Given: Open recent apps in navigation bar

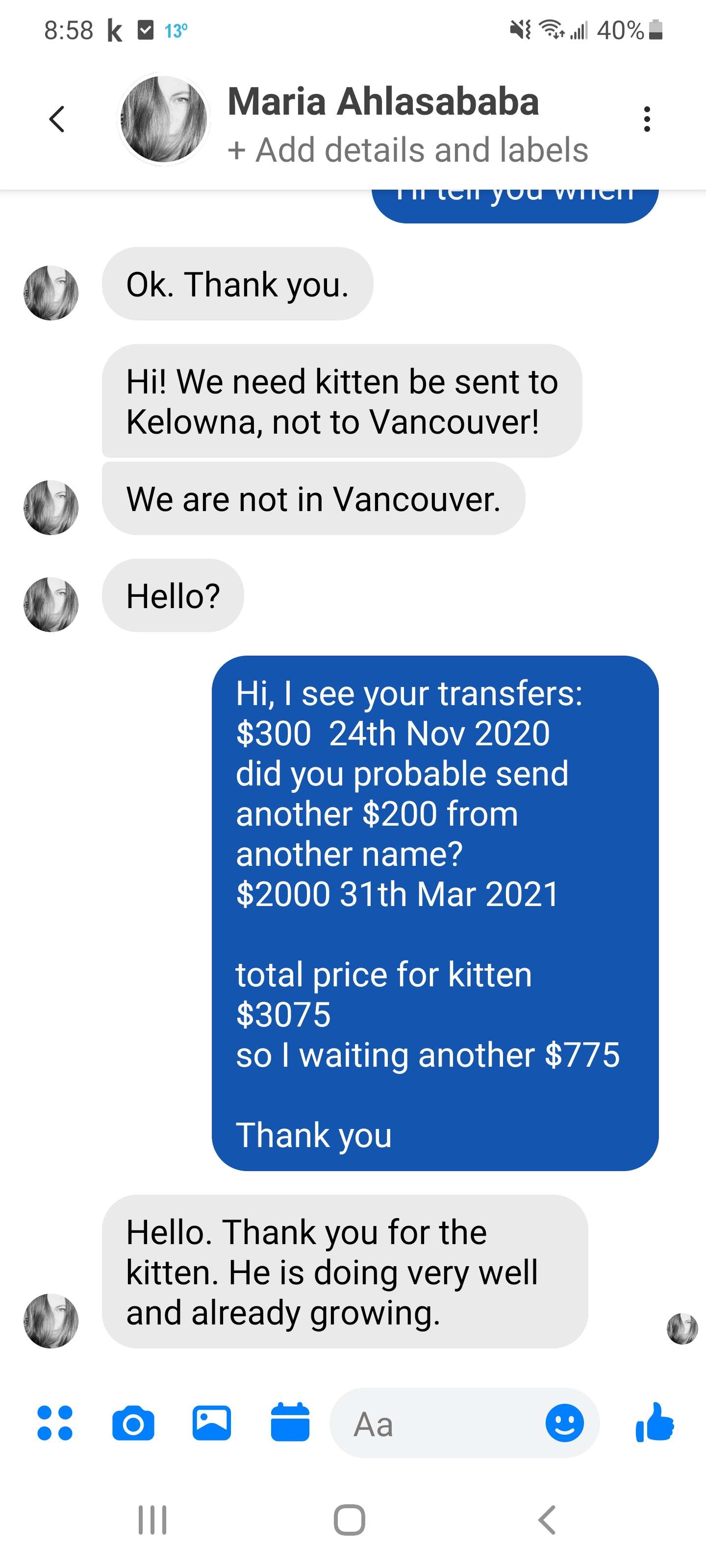Looking at the screenshot, I should click(x=152, y=1519).
